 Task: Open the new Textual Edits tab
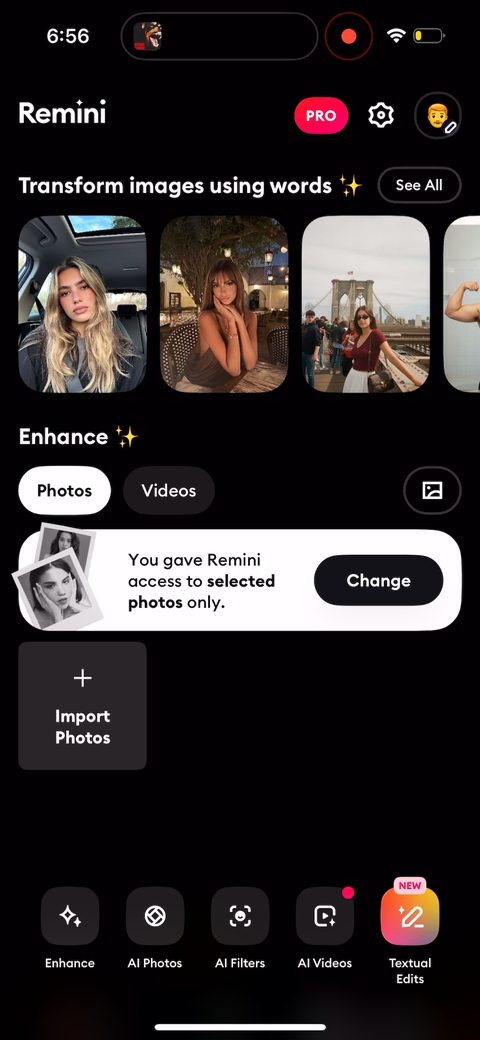coord(410,934)
